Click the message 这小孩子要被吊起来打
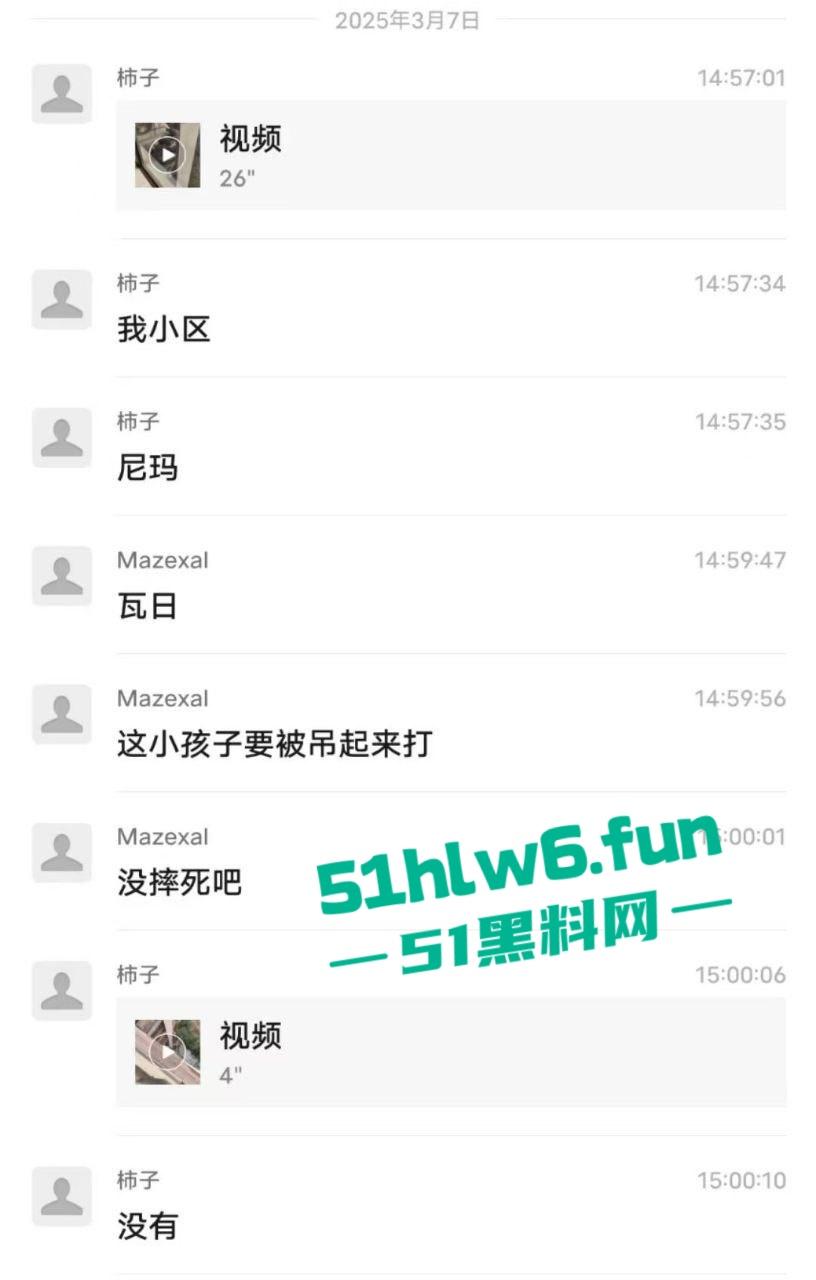The height and width of the screenshot is (1280, 816). coord(272,745)
